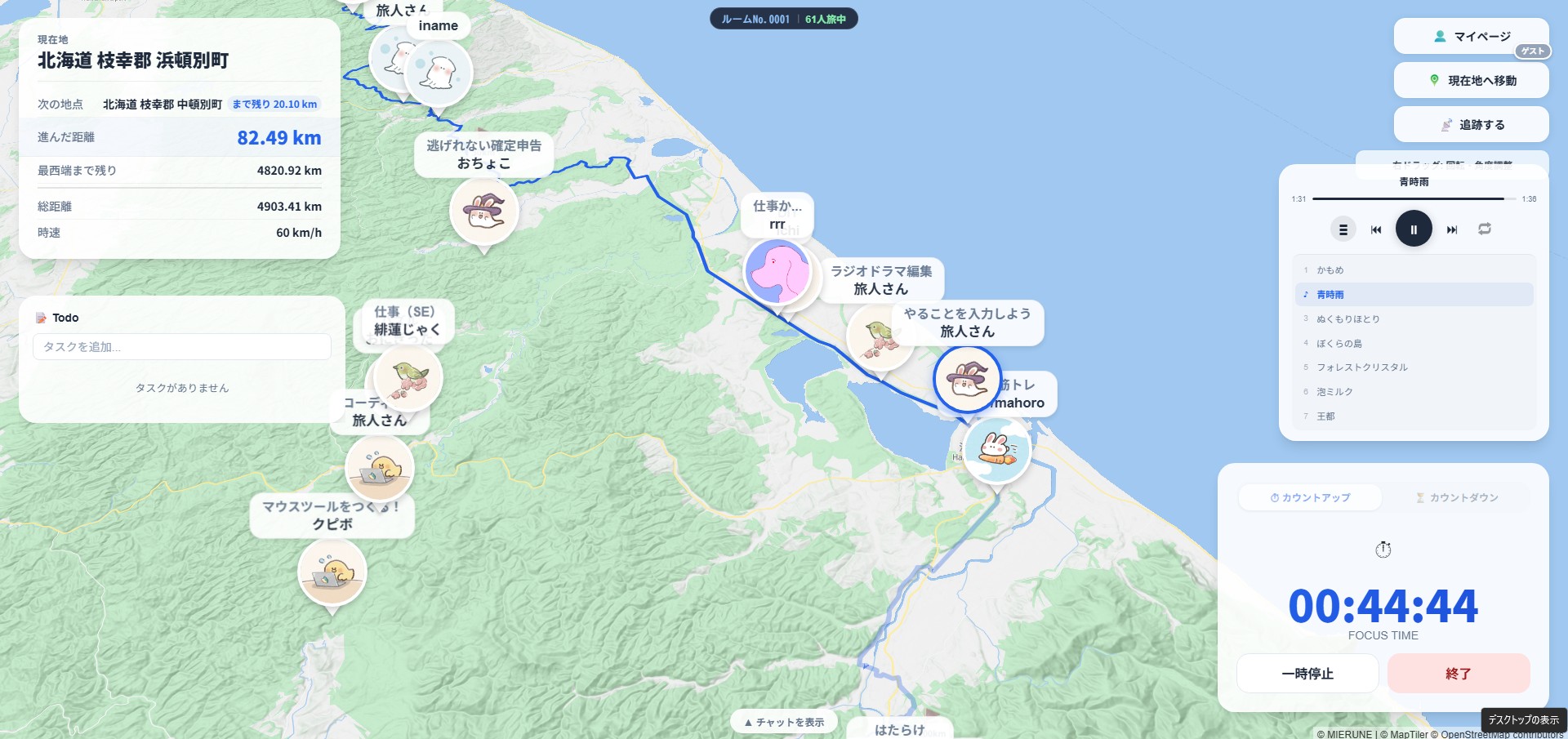The height and width of the screenshot is (739, 1568).
Task: Pause the timer with 一時停止
Action: 1307,674
